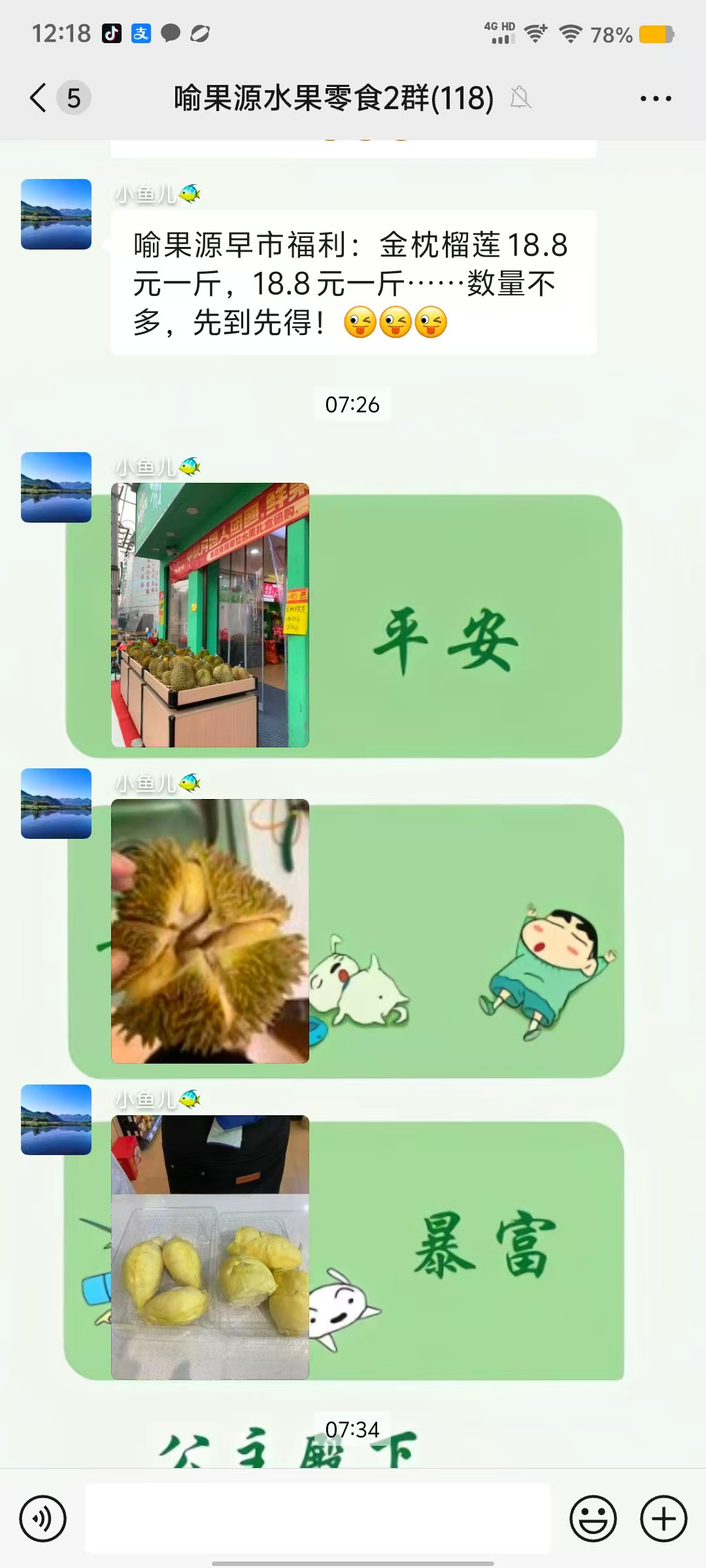Switch to voice message input
706x1568 pixels.
click(x=43, y=1518)
